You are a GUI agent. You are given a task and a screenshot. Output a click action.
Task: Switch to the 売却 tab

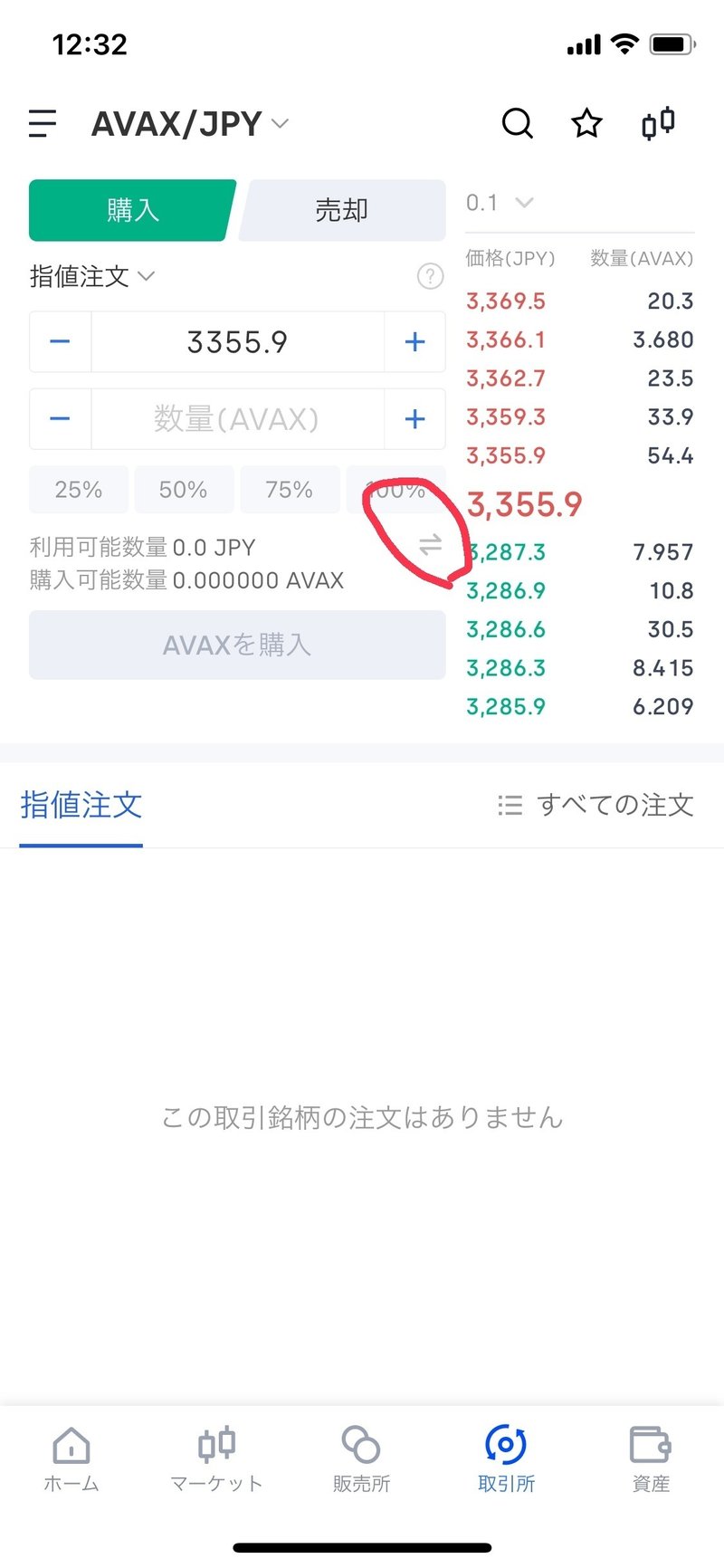[342, 210]
